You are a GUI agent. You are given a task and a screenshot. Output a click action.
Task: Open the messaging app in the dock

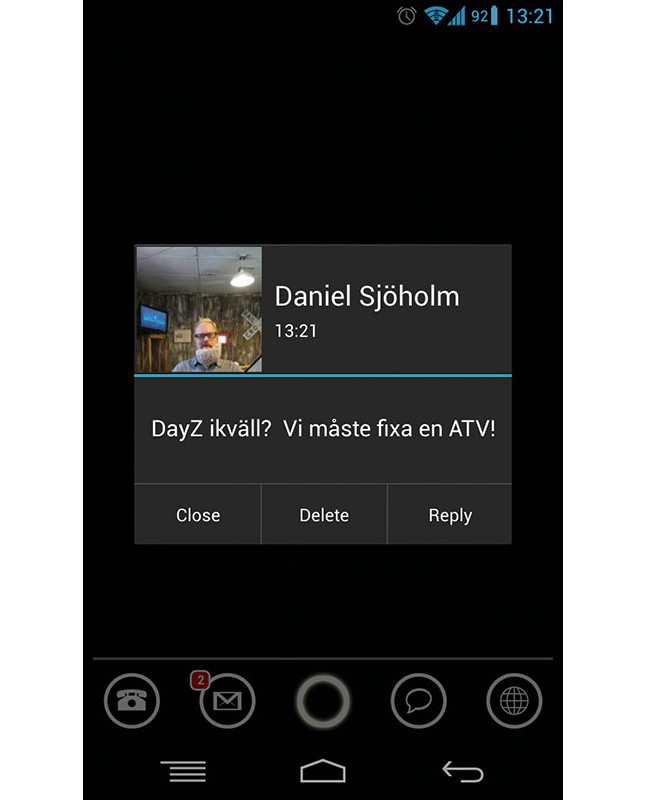coord(418,701)
